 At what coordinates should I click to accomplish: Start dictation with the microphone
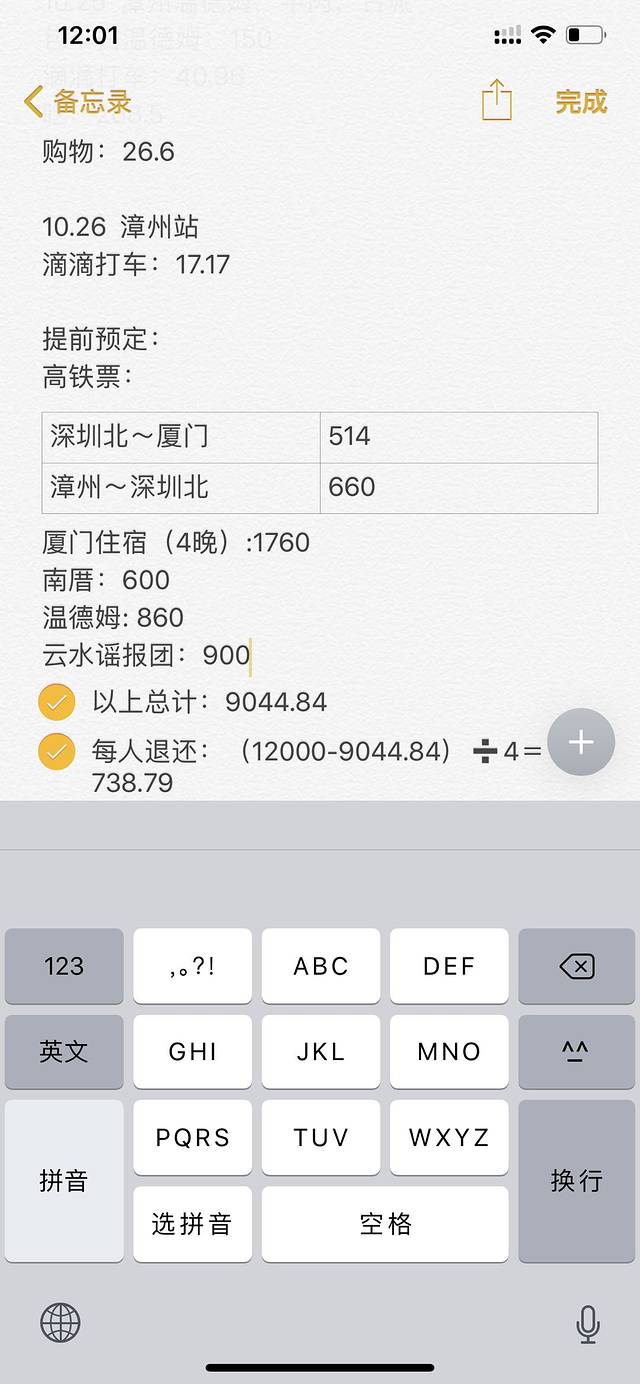(588, 1324)
